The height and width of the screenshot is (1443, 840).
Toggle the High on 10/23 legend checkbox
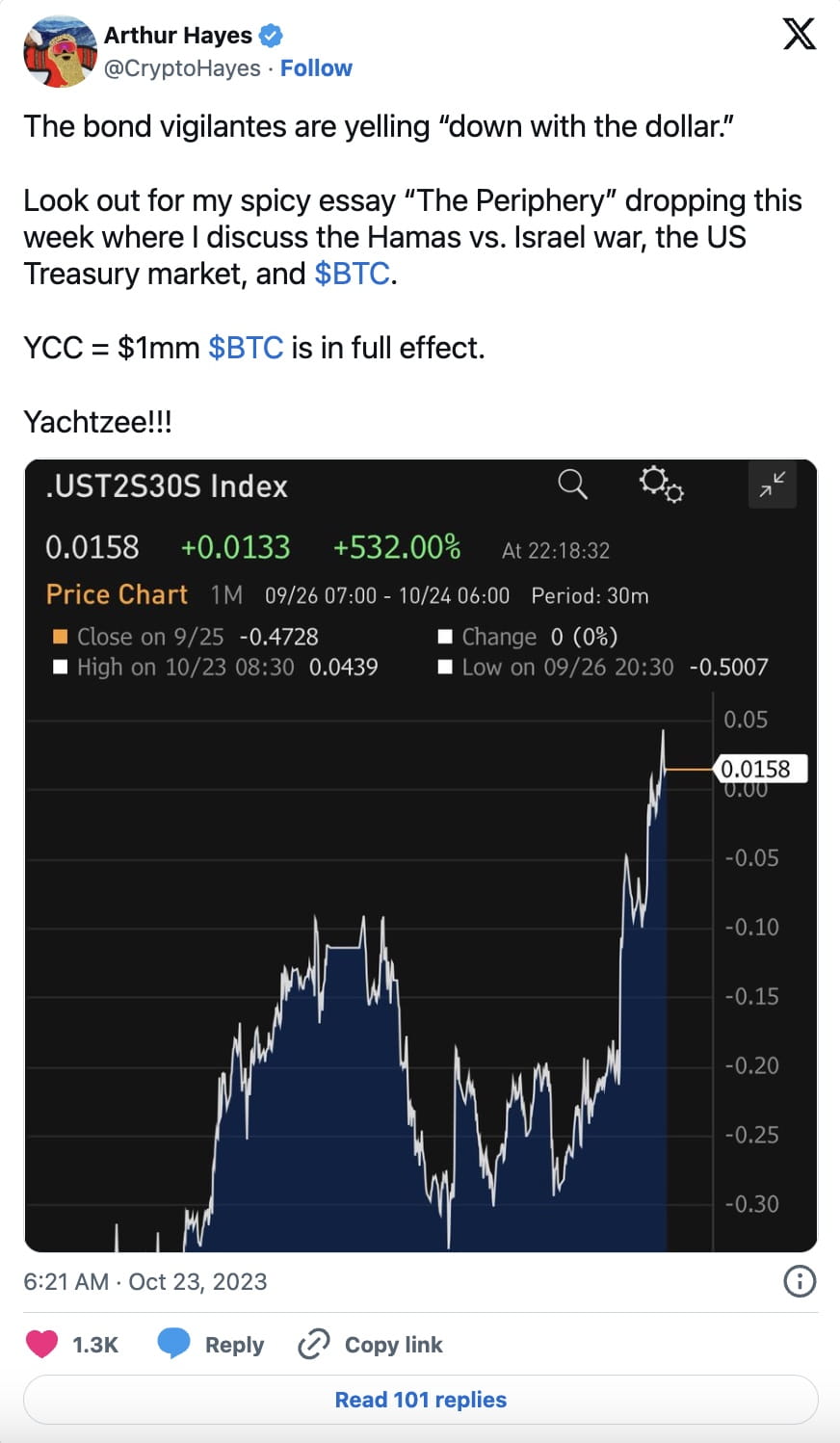60,667
